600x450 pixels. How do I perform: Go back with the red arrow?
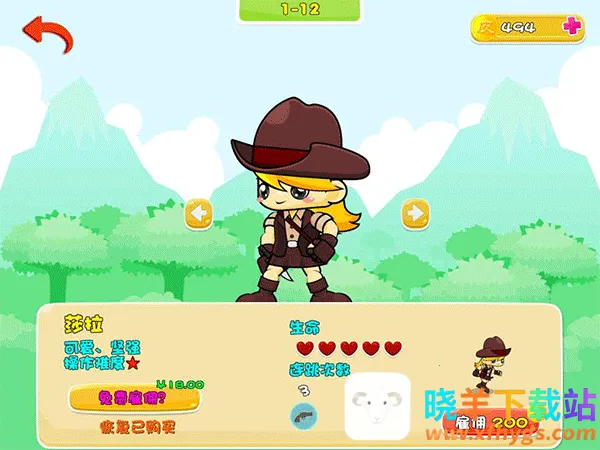(48, 34)
